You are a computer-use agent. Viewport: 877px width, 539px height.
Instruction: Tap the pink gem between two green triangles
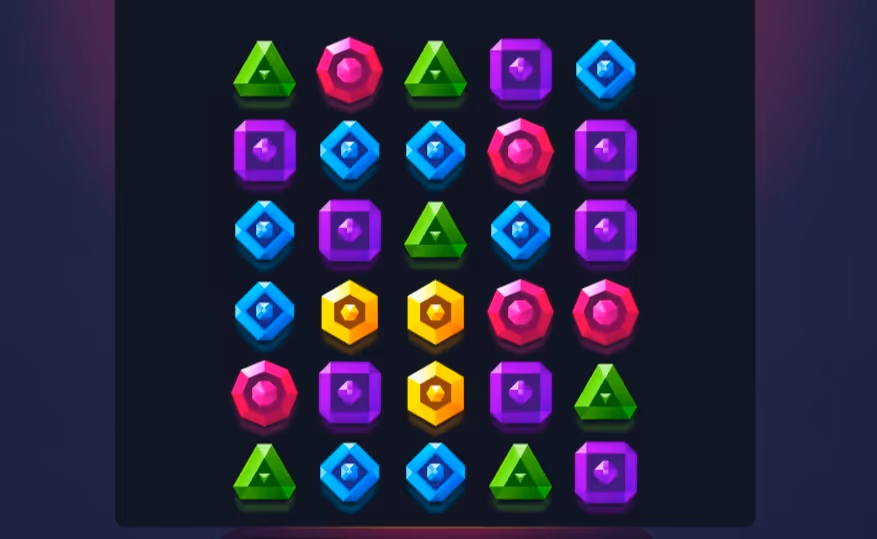(x=349, y=70)
